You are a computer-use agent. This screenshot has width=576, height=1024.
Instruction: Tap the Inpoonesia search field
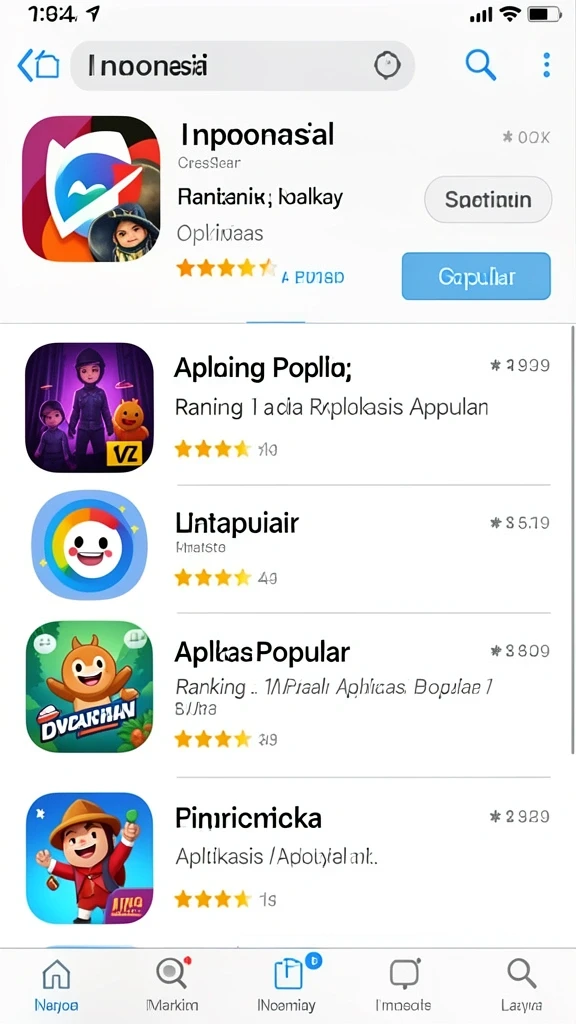tap(242, 65)
